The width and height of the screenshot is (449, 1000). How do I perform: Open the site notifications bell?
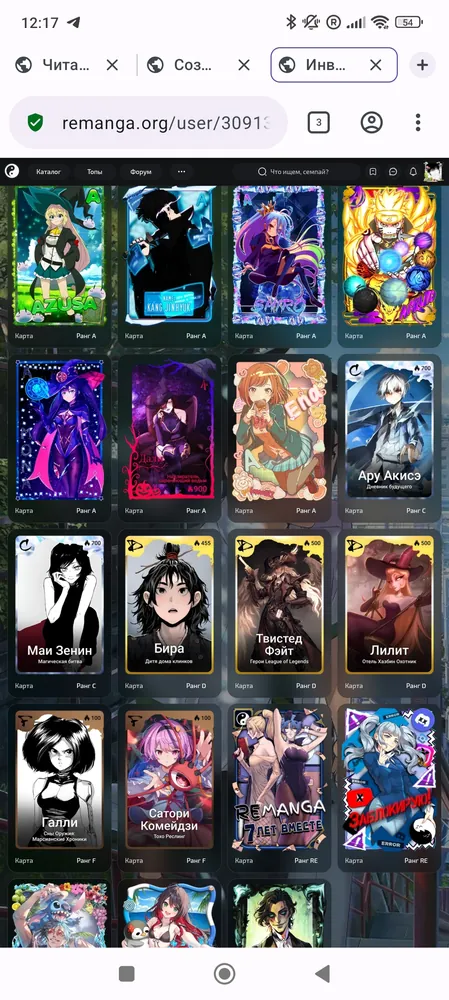coord(413,172)
